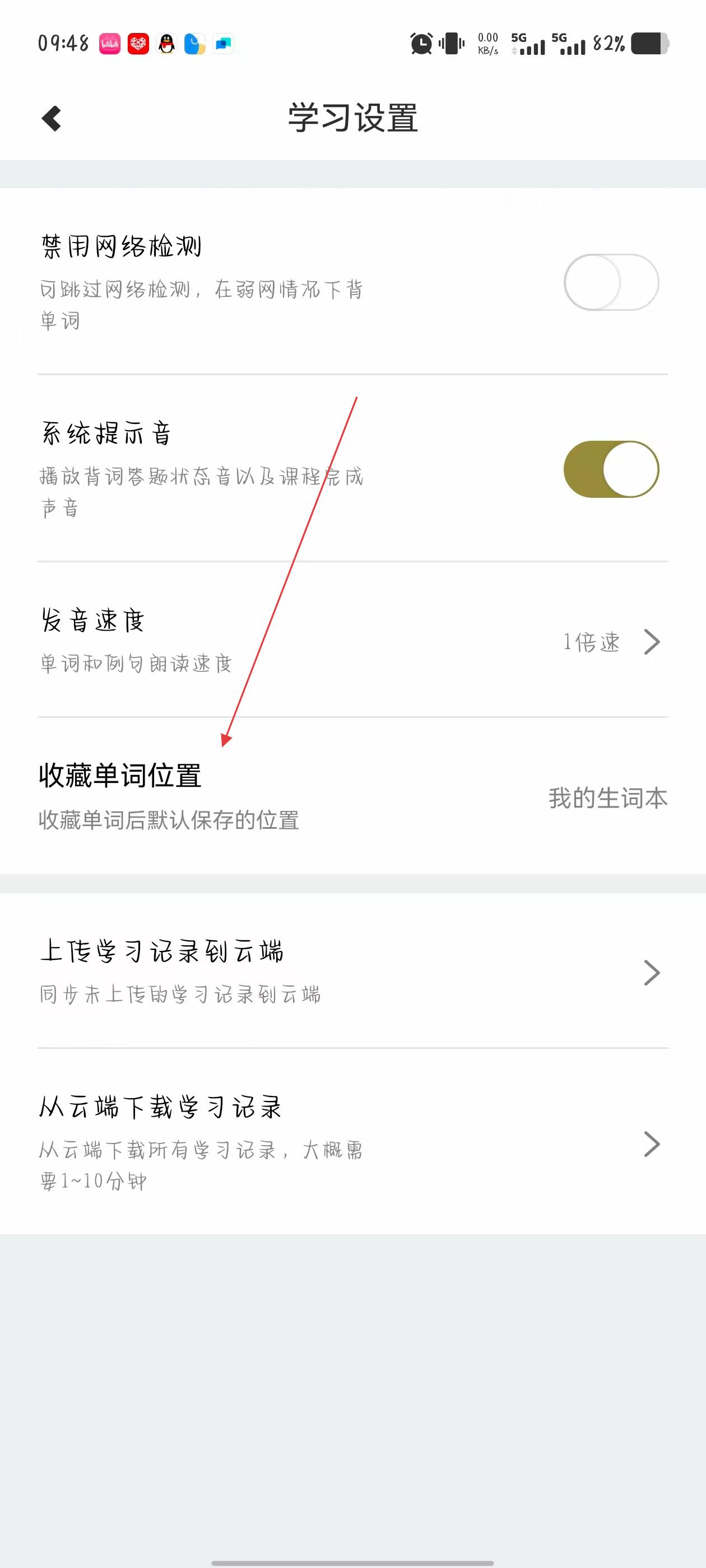The width and height of the screenshot is (706, 1568).
Task: Enable the 禁用网络检测 switch
Action: coord(611,282)
